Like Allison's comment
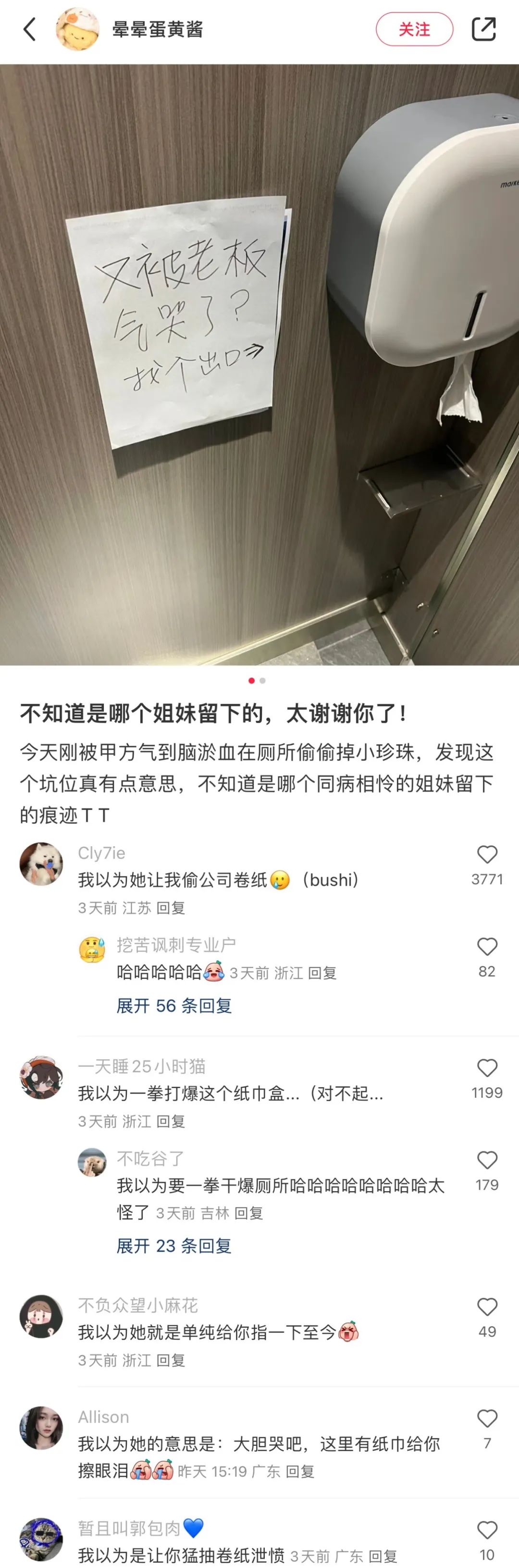The width and height of the screenshot is (519, 1568). [x=487, y=1419]
